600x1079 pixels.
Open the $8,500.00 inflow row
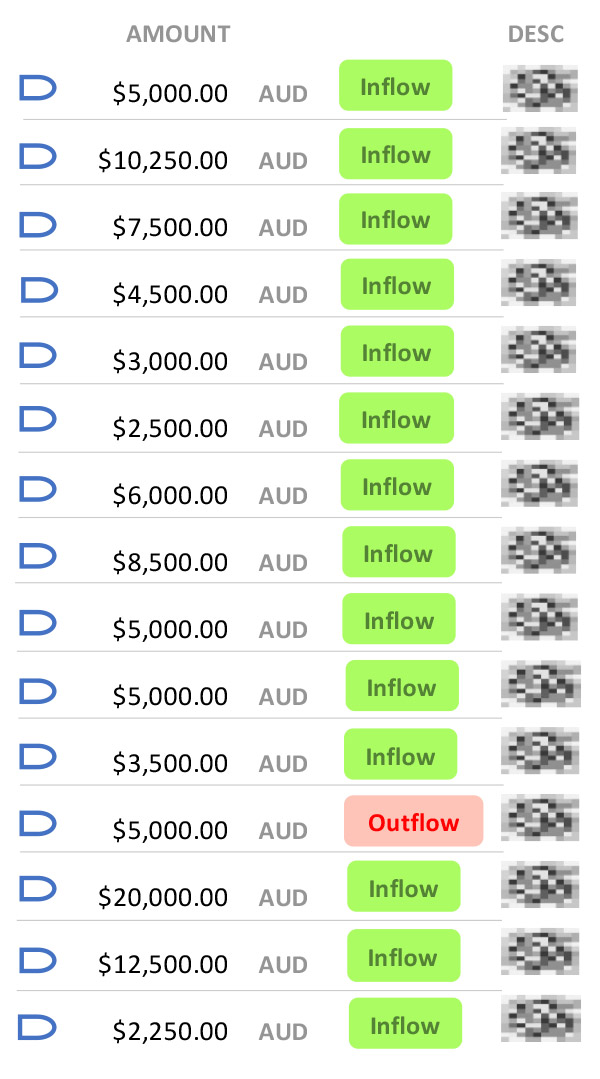[170, 562]
